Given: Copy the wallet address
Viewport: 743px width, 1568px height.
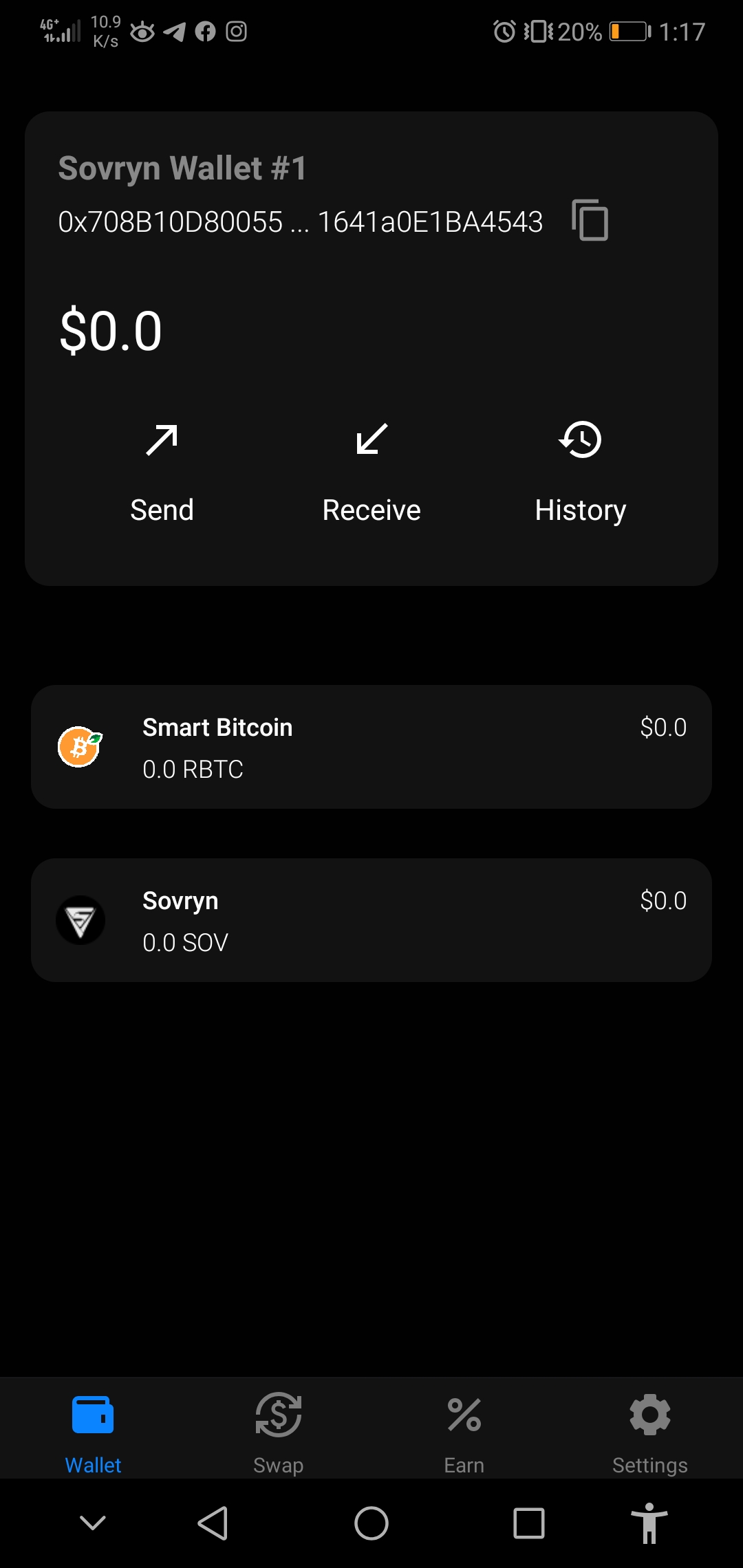Looking at the screenshot, I should pyautogui.click(x=590, y=221).
